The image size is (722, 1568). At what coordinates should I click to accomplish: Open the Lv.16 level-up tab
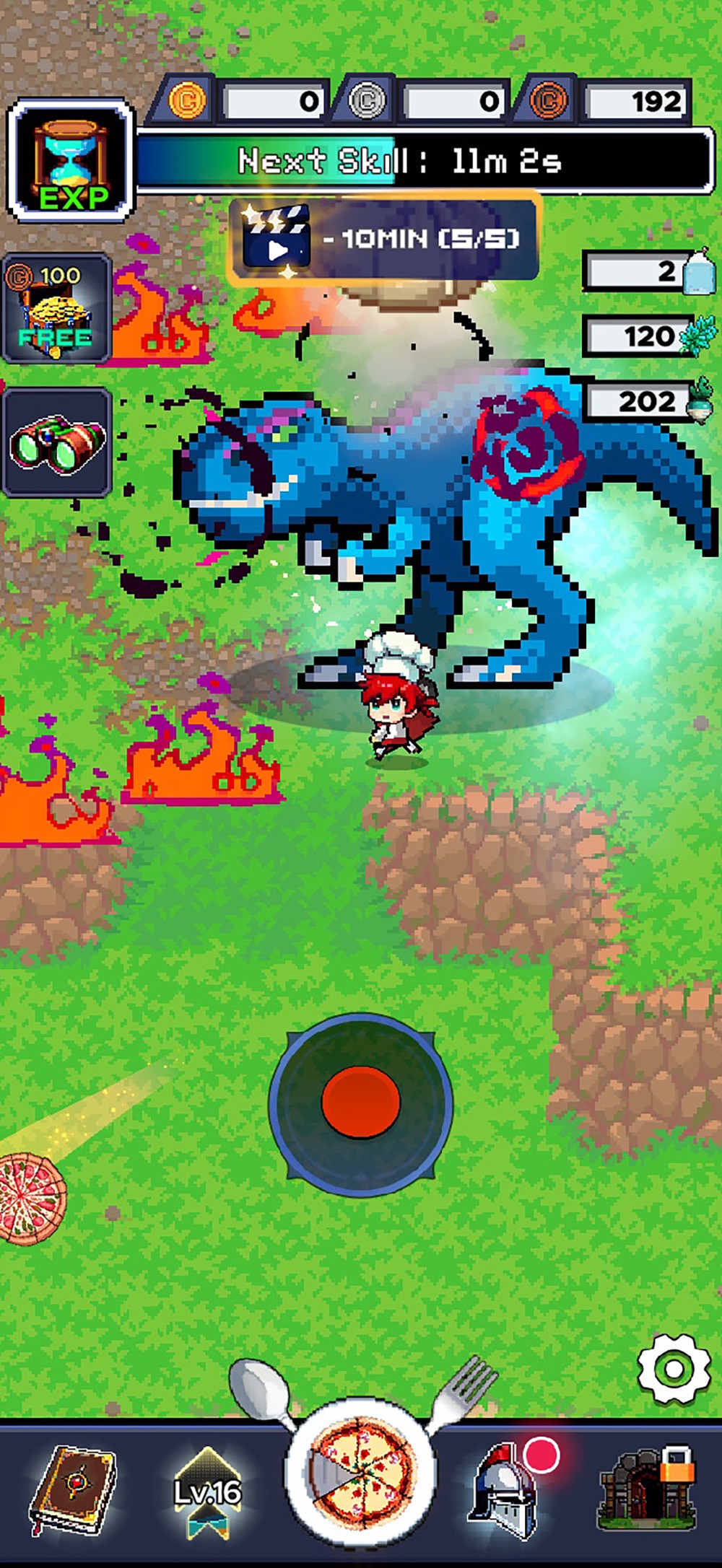(208, 1491)
